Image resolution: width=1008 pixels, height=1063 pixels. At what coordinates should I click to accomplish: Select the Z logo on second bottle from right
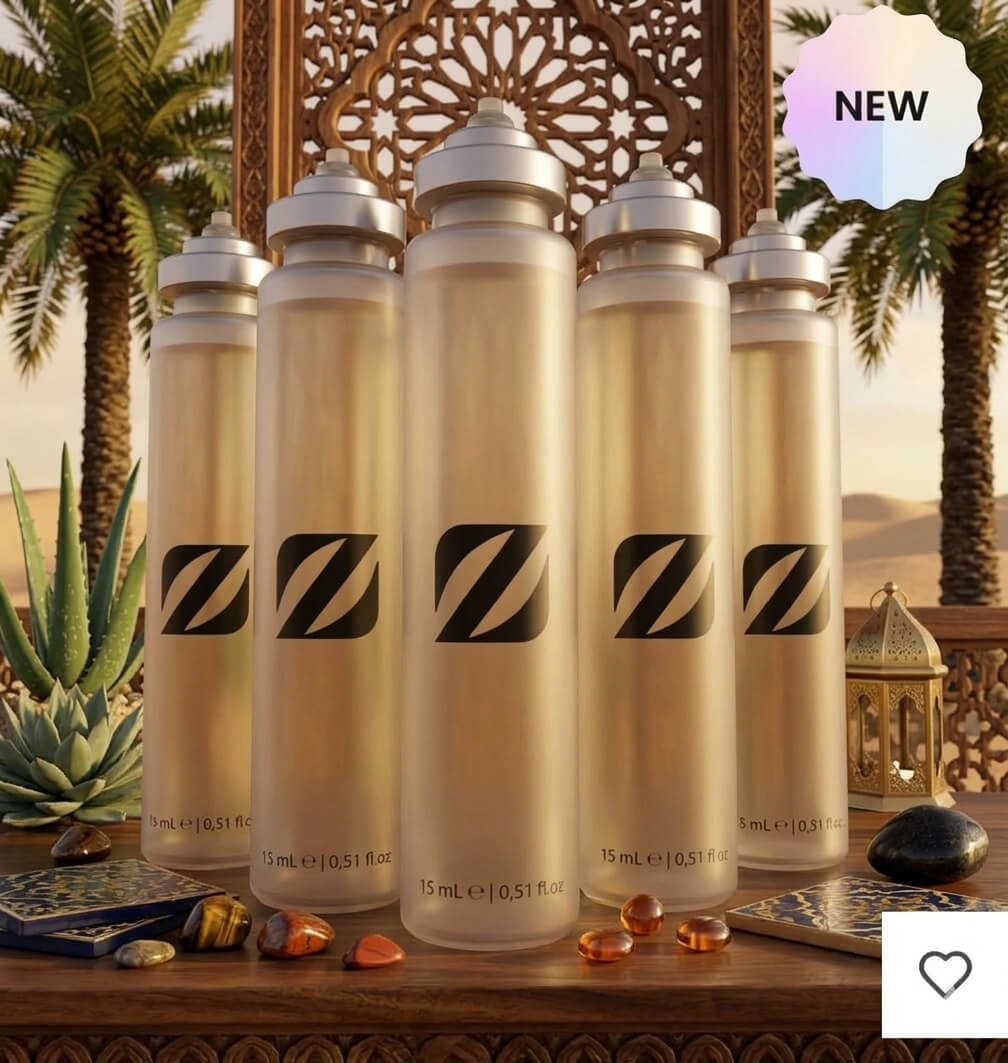(x=662, y=588)
